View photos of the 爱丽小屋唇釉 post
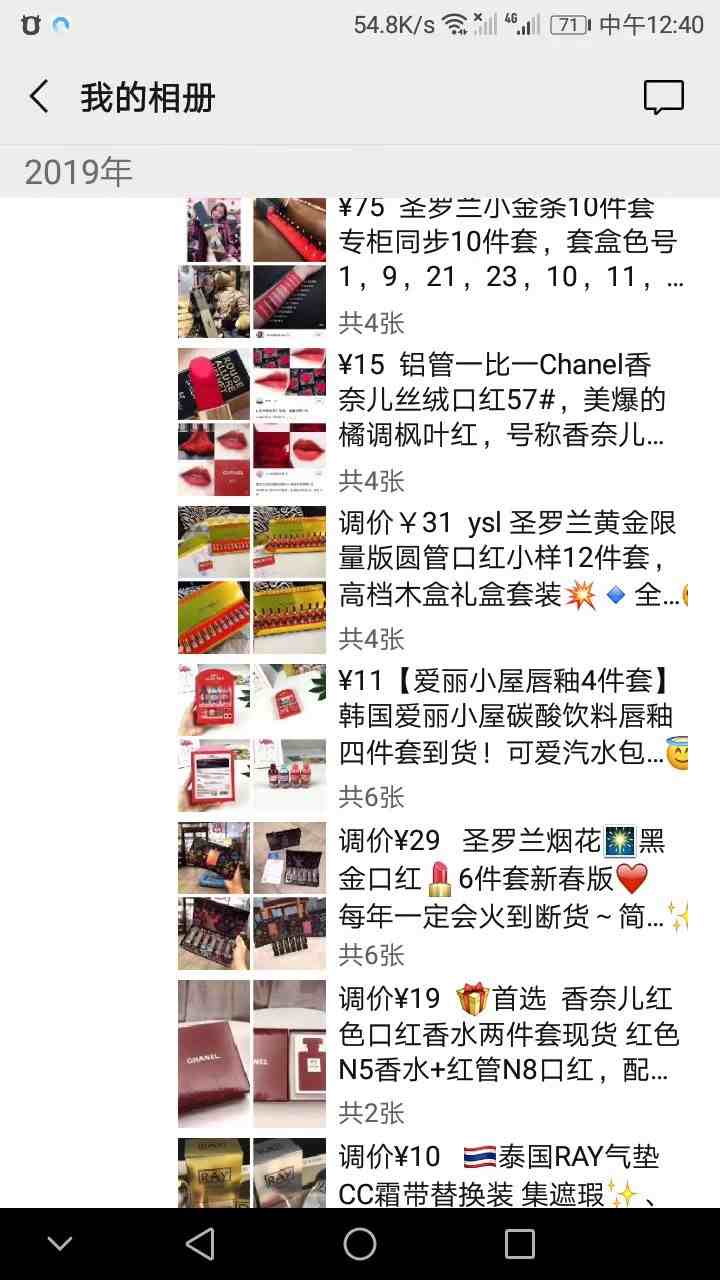 pyautogui.click(x=252, y=738)
